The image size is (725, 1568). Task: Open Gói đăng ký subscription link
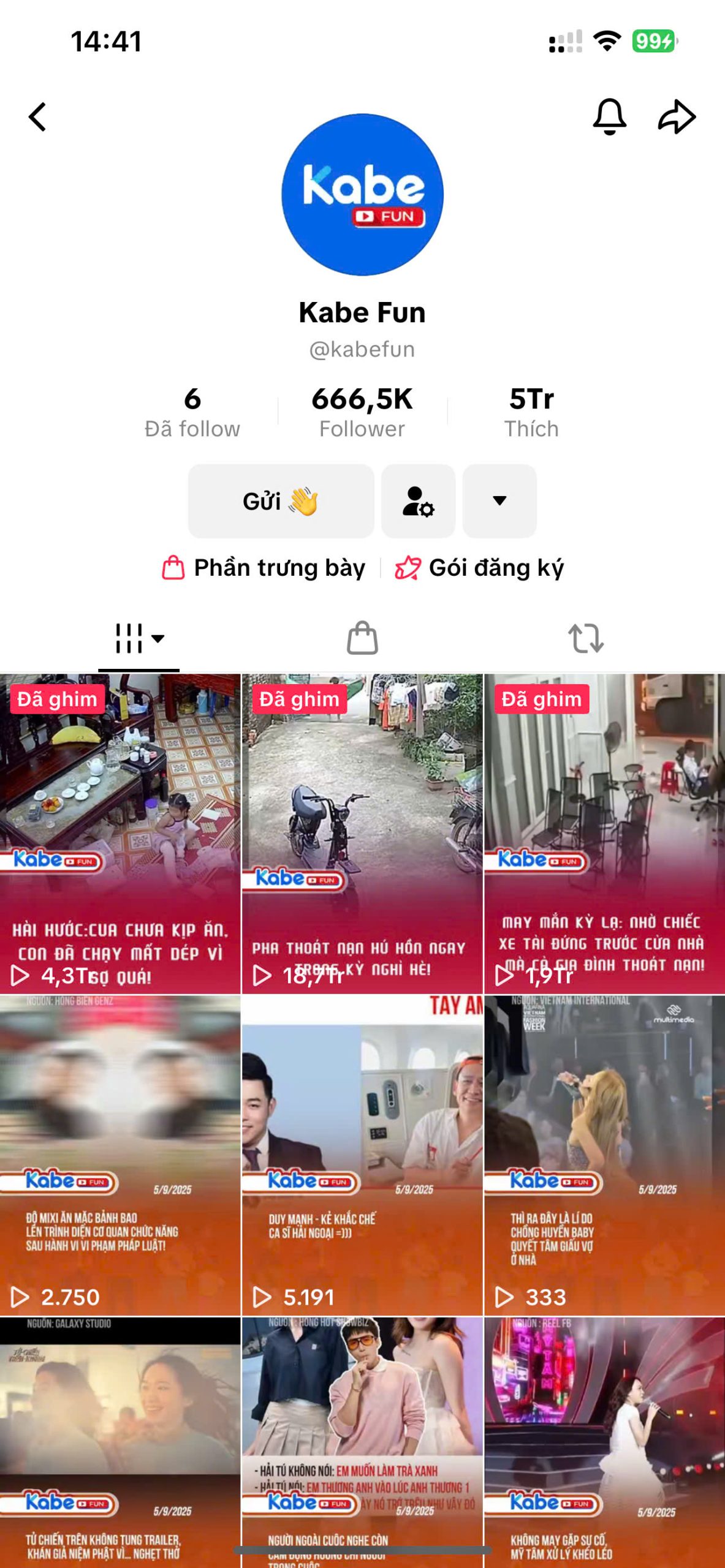tap(479, 568)
